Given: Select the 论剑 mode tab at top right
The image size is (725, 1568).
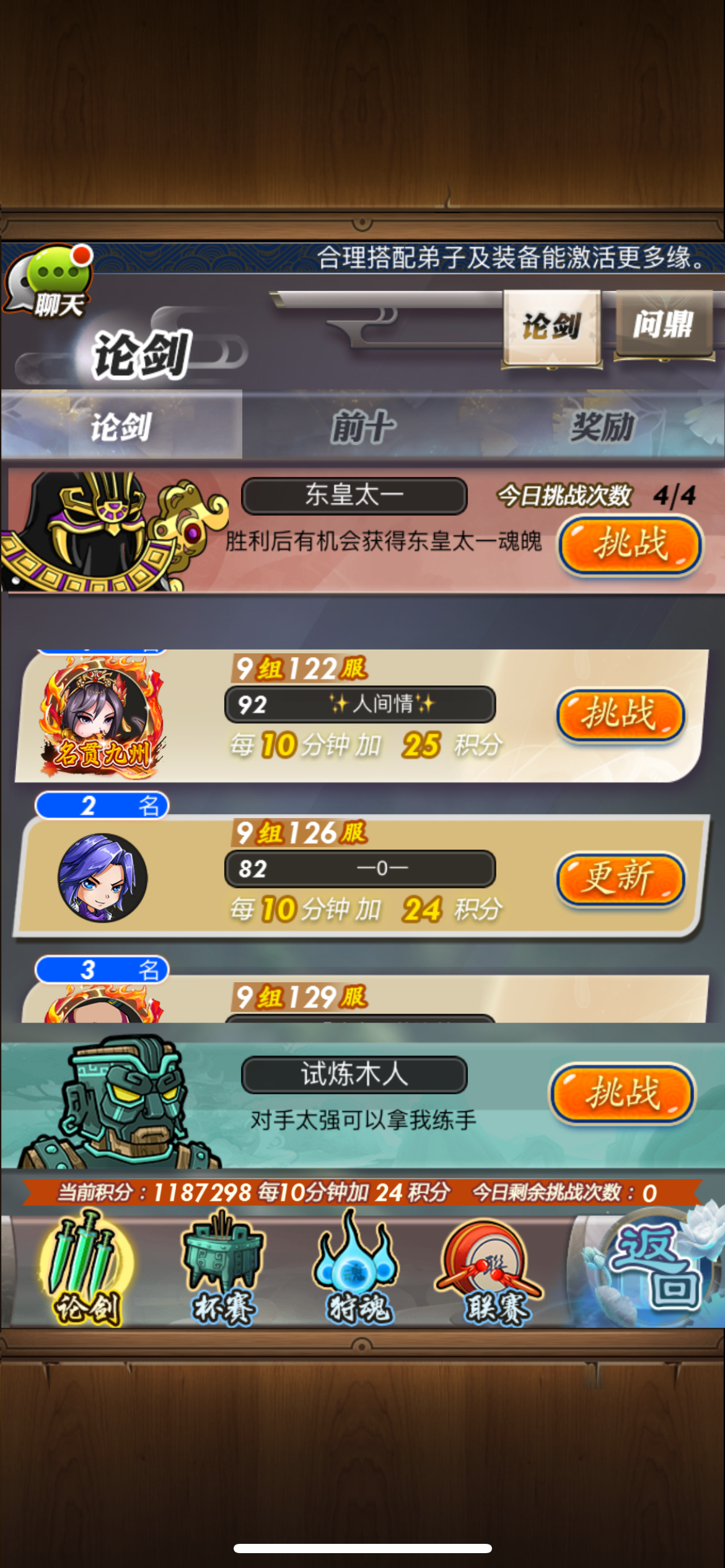Looking at the screenshot, I should (551, 327).
